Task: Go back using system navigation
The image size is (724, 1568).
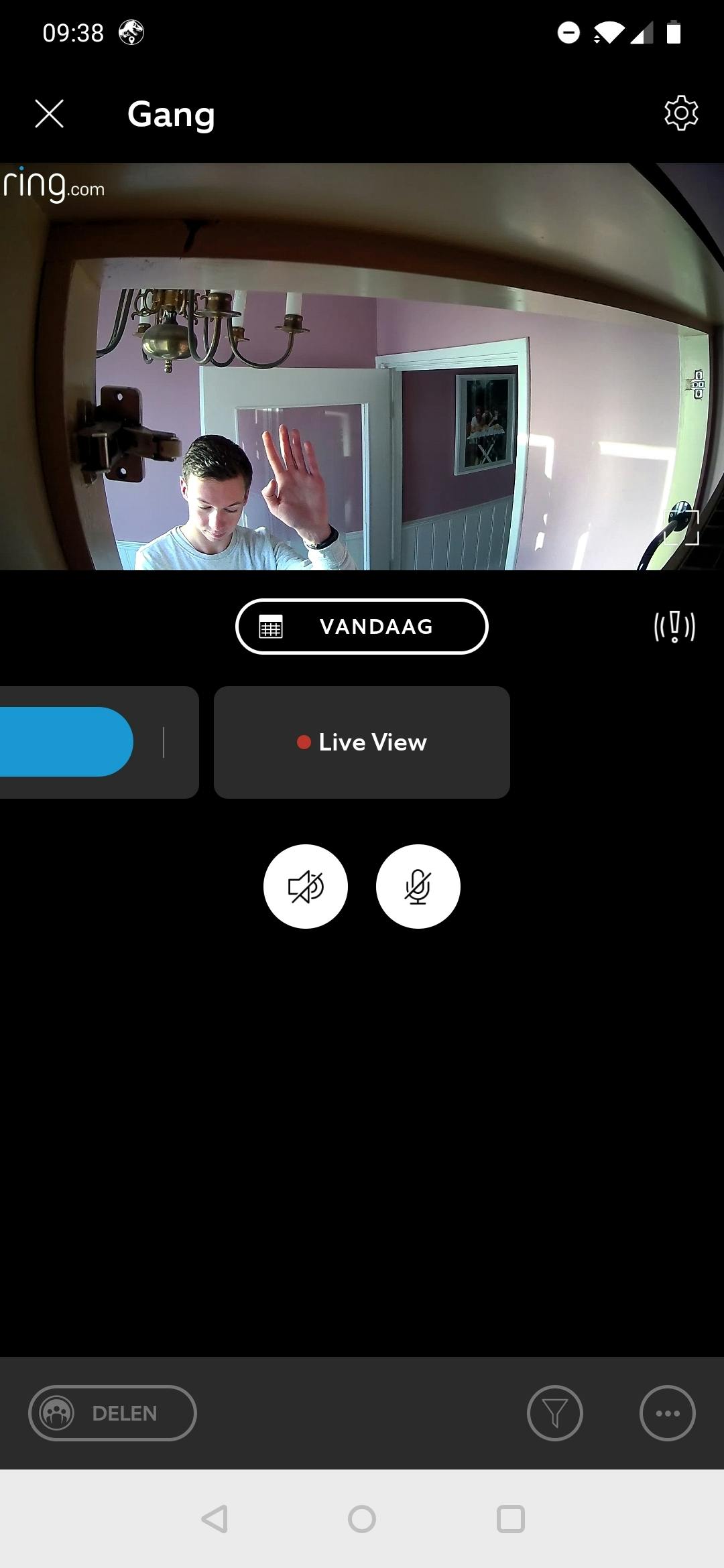Action: (215, 1519)
